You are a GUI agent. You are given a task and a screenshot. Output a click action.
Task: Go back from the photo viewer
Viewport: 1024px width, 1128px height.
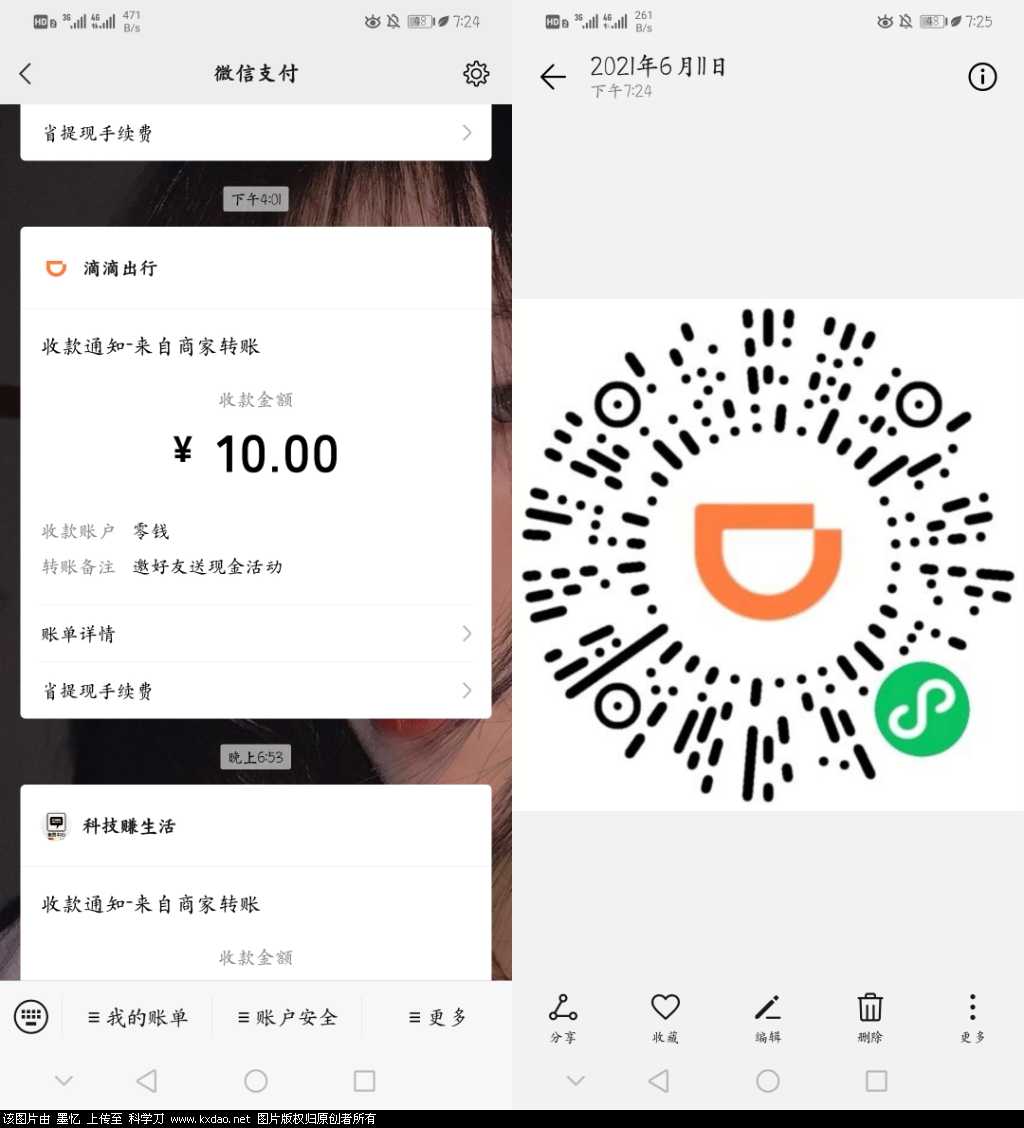click(x=552, y=77)
